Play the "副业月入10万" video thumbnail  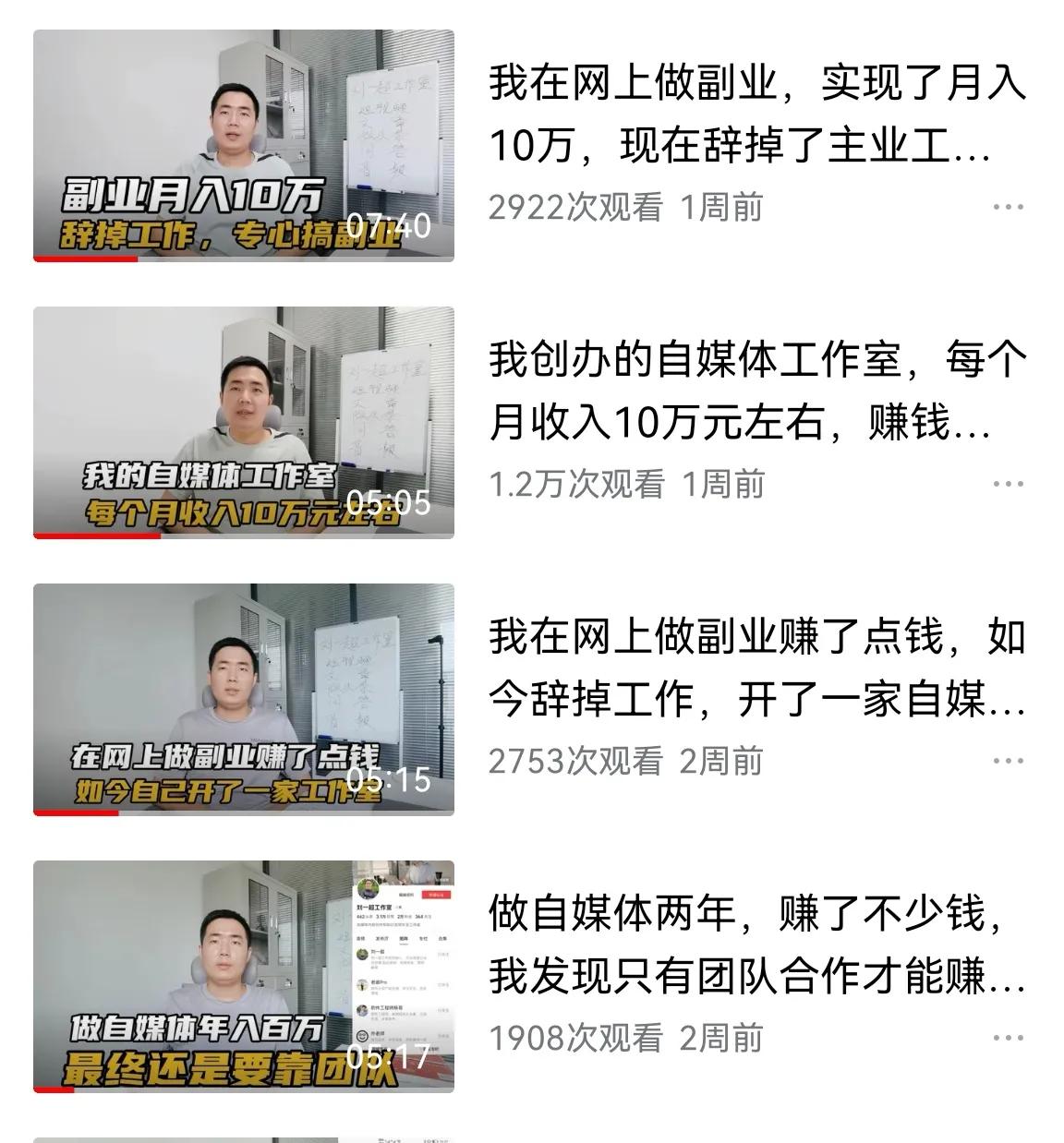point(247,150)
